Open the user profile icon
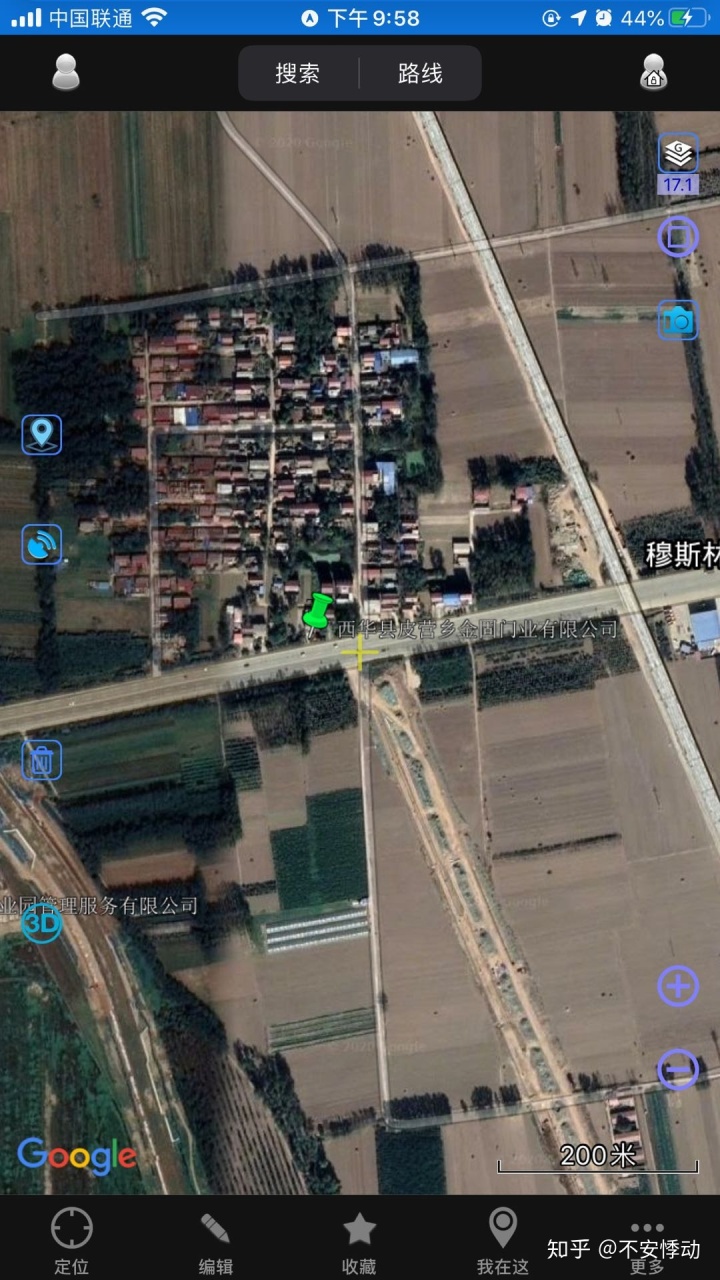Screen dimensions: 720x1280 tap(66, 72)
